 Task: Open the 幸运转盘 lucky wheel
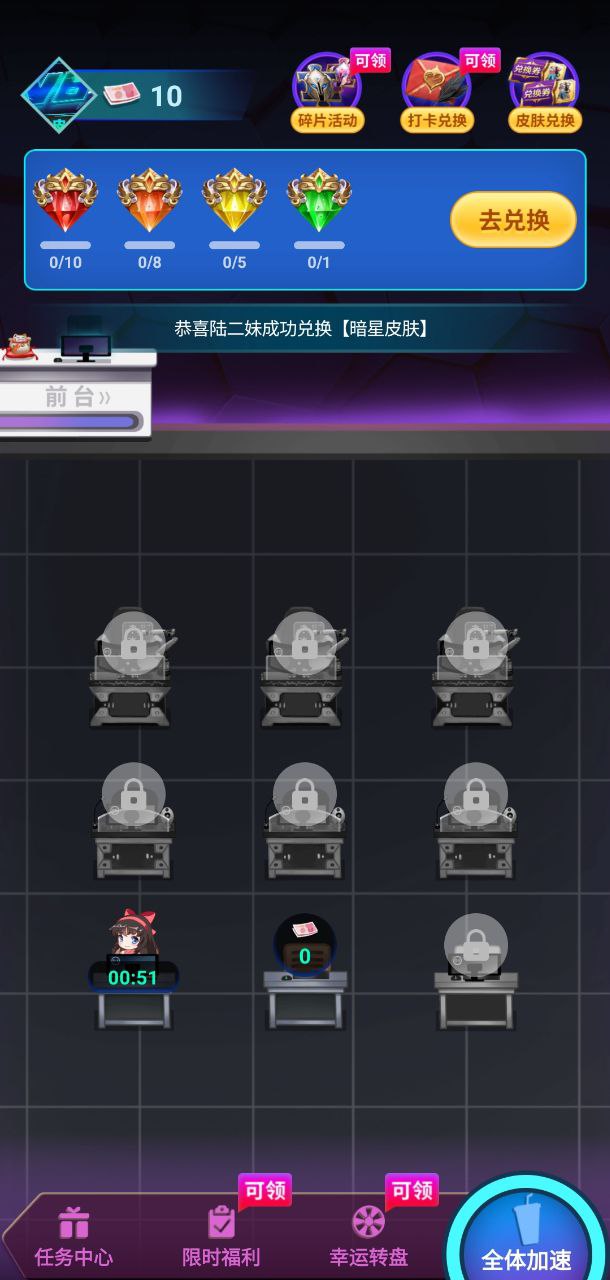[x=368, y=1238]
